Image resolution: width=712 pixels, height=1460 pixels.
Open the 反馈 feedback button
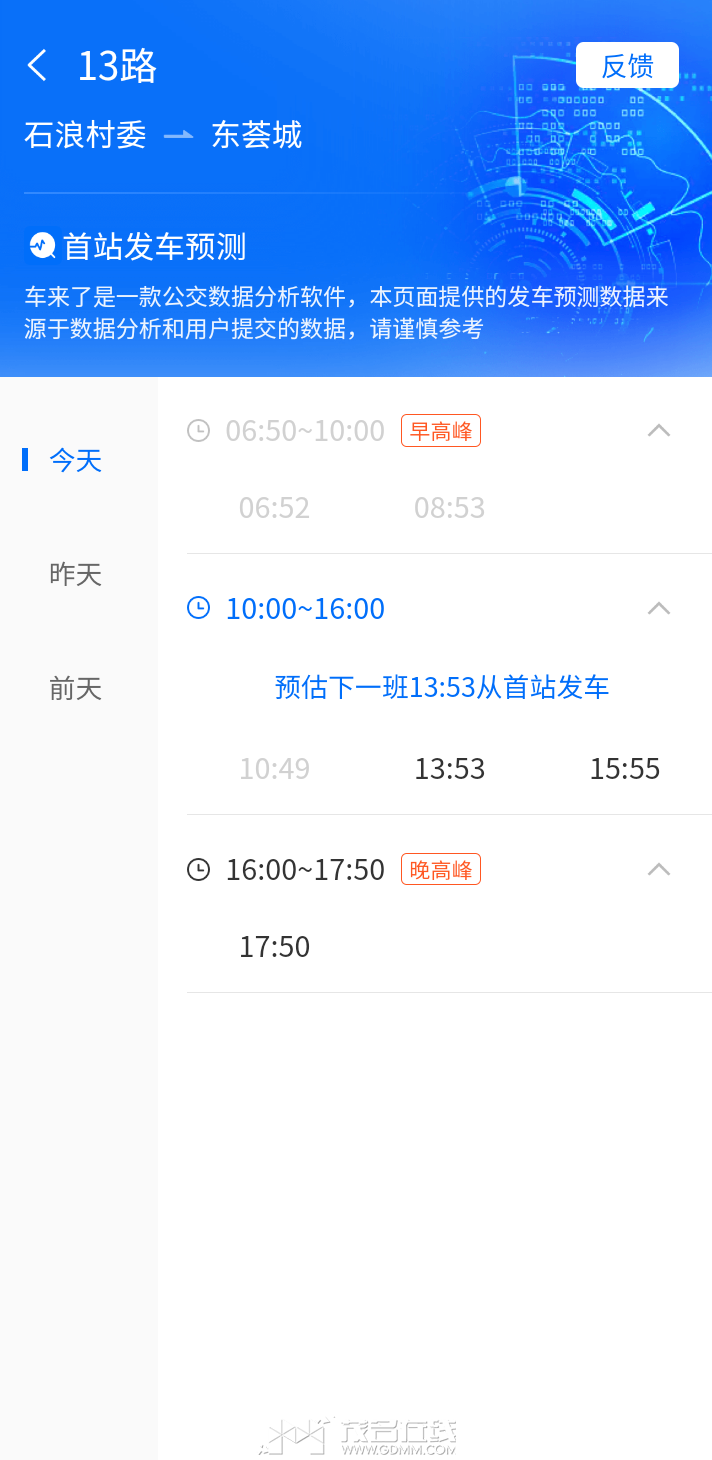tap(627, 66)
